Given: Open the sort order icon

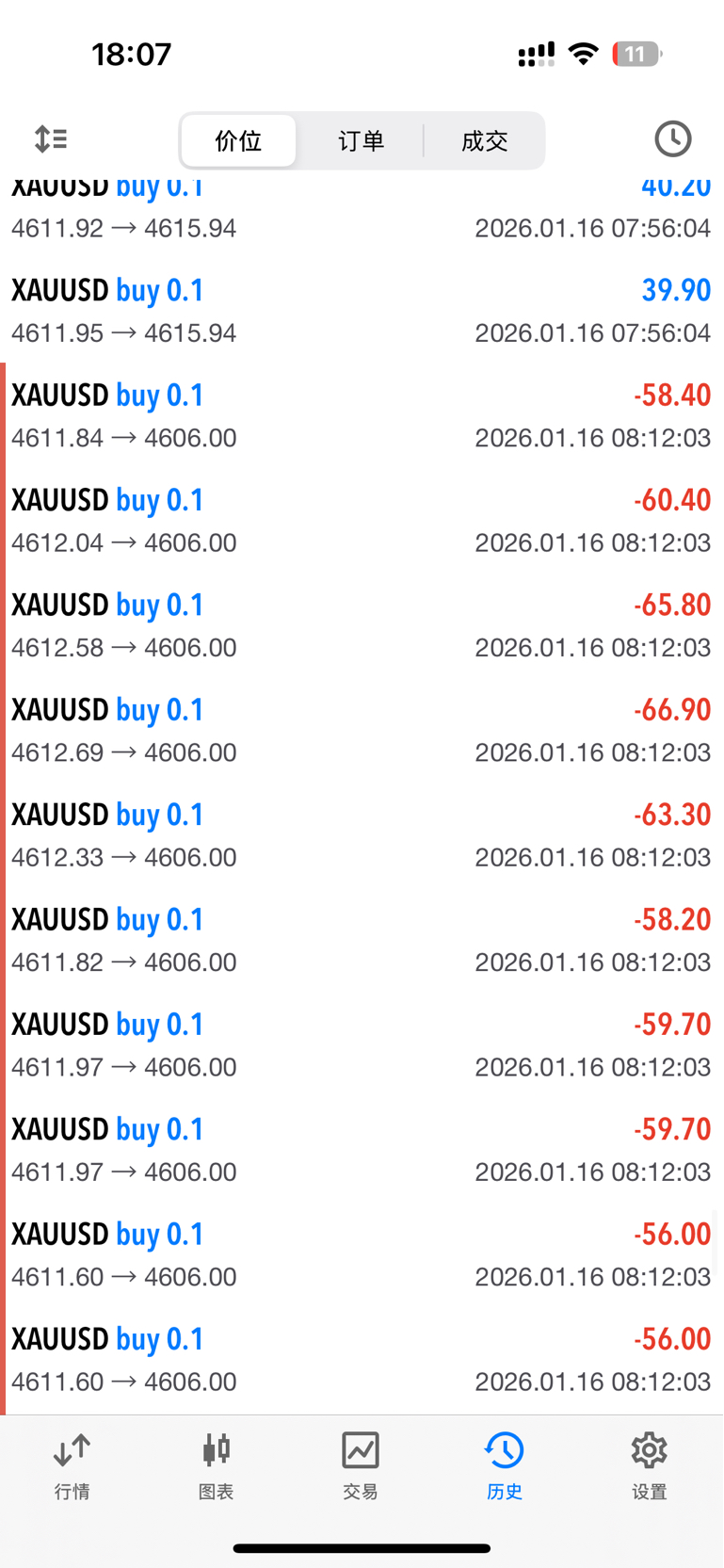Looking at the screenshot, I should [x=51, y=139].
